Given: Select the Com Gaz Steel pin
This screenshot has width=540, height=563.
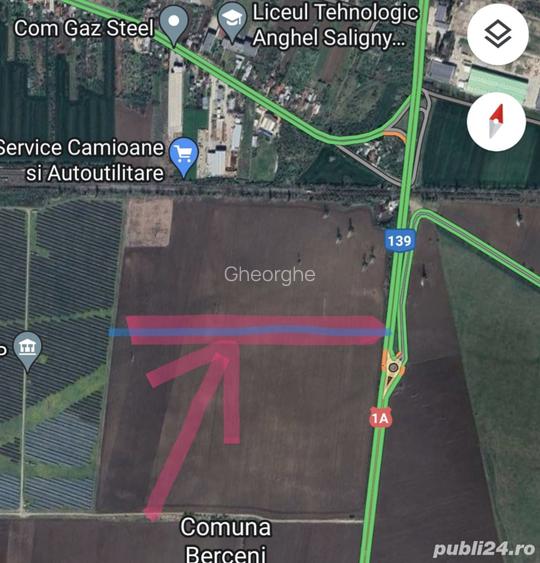Looking at the screenshot, I should [174, 25].
